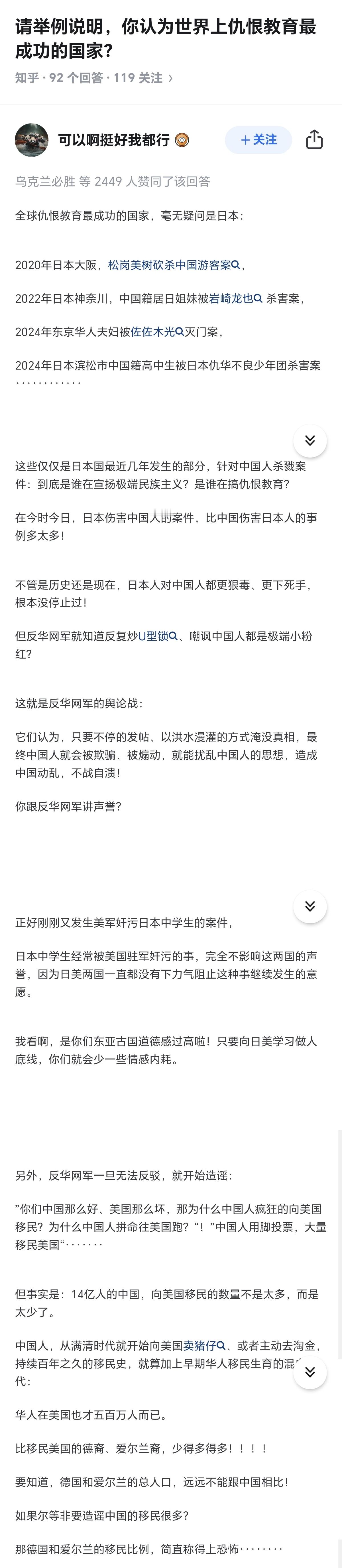The width and height of the screenshot is (342, 1568).
Task: Open author avatar of 可以啊挺好我都行
Action: (x=32, y=140)
